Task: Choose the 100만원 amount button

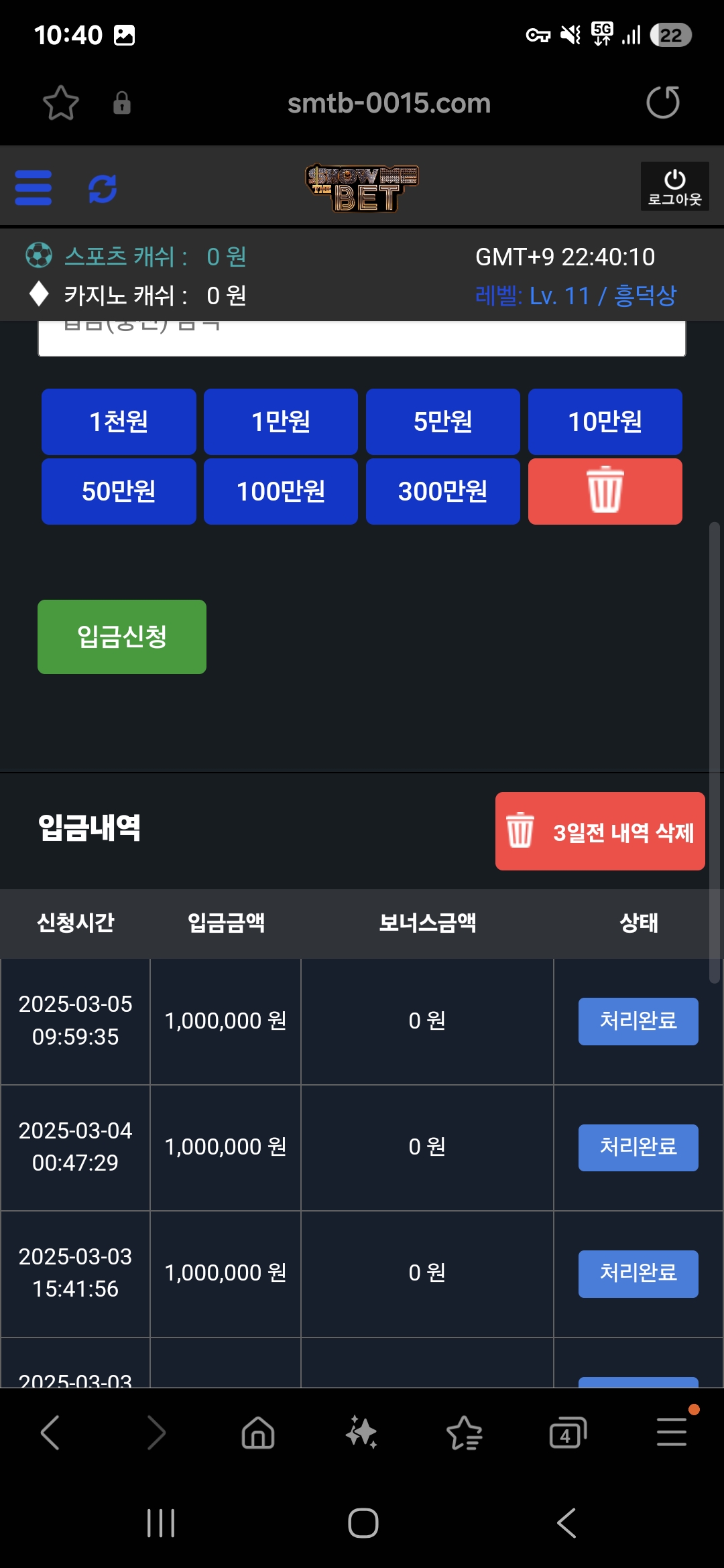Action: coord(281,491)
